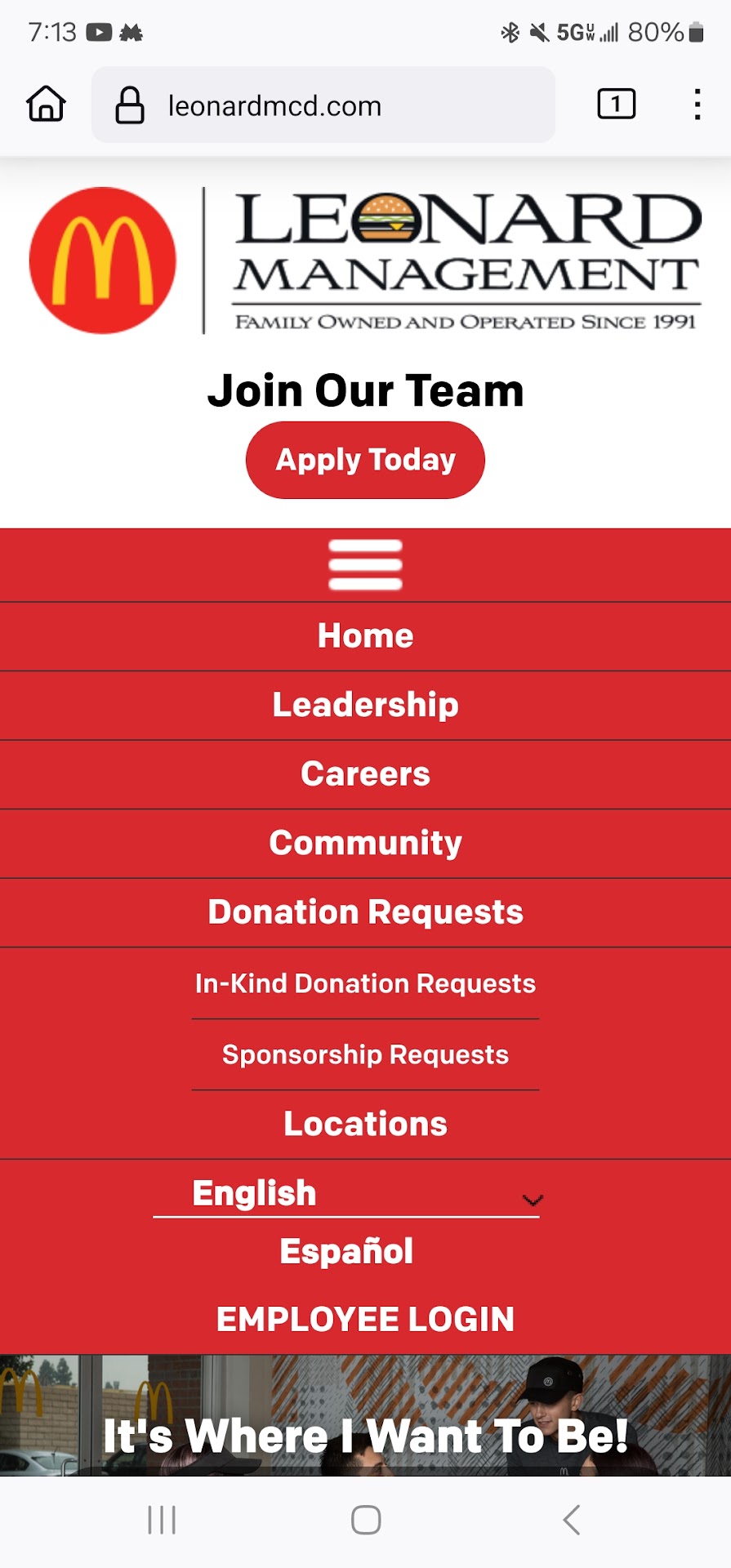The height and width of the screenshot is (1568, 731).
Task: Open the Careers page
Action: (x=365, y=774)
